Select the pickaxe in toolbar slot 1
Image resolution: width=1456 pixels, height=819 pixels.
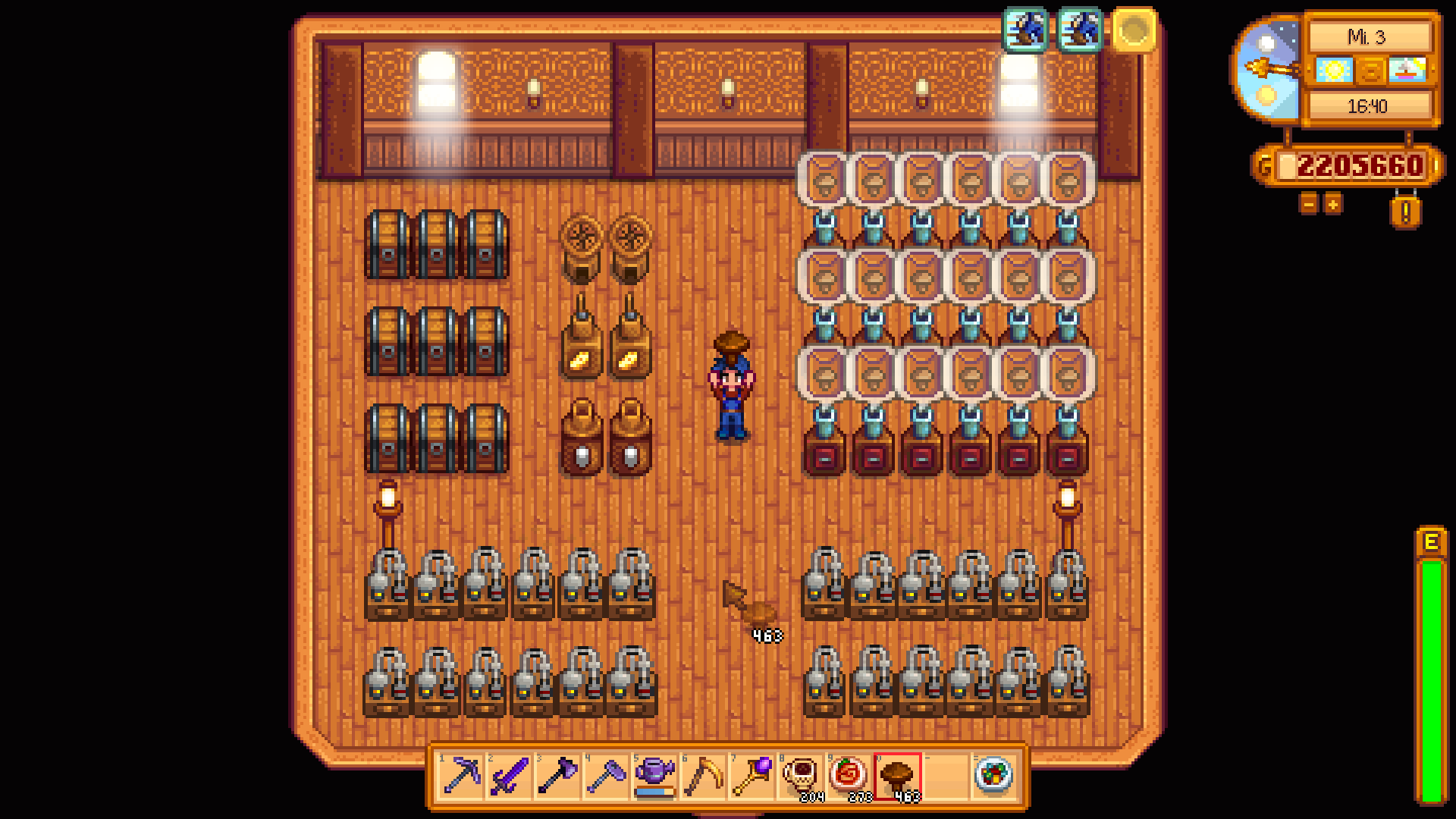(461, 777)
